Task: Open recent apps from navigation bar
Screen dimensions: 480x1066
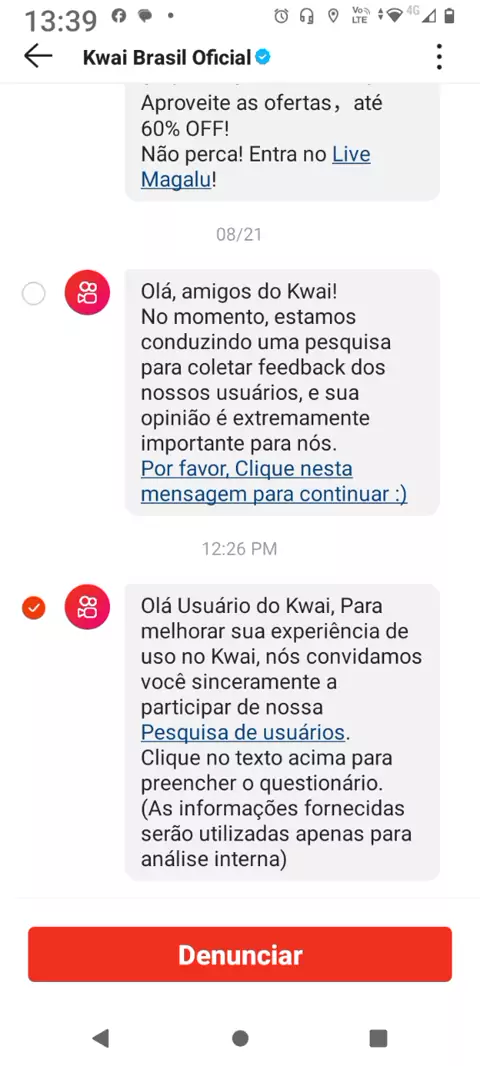Action: (x=378, y=1037)
